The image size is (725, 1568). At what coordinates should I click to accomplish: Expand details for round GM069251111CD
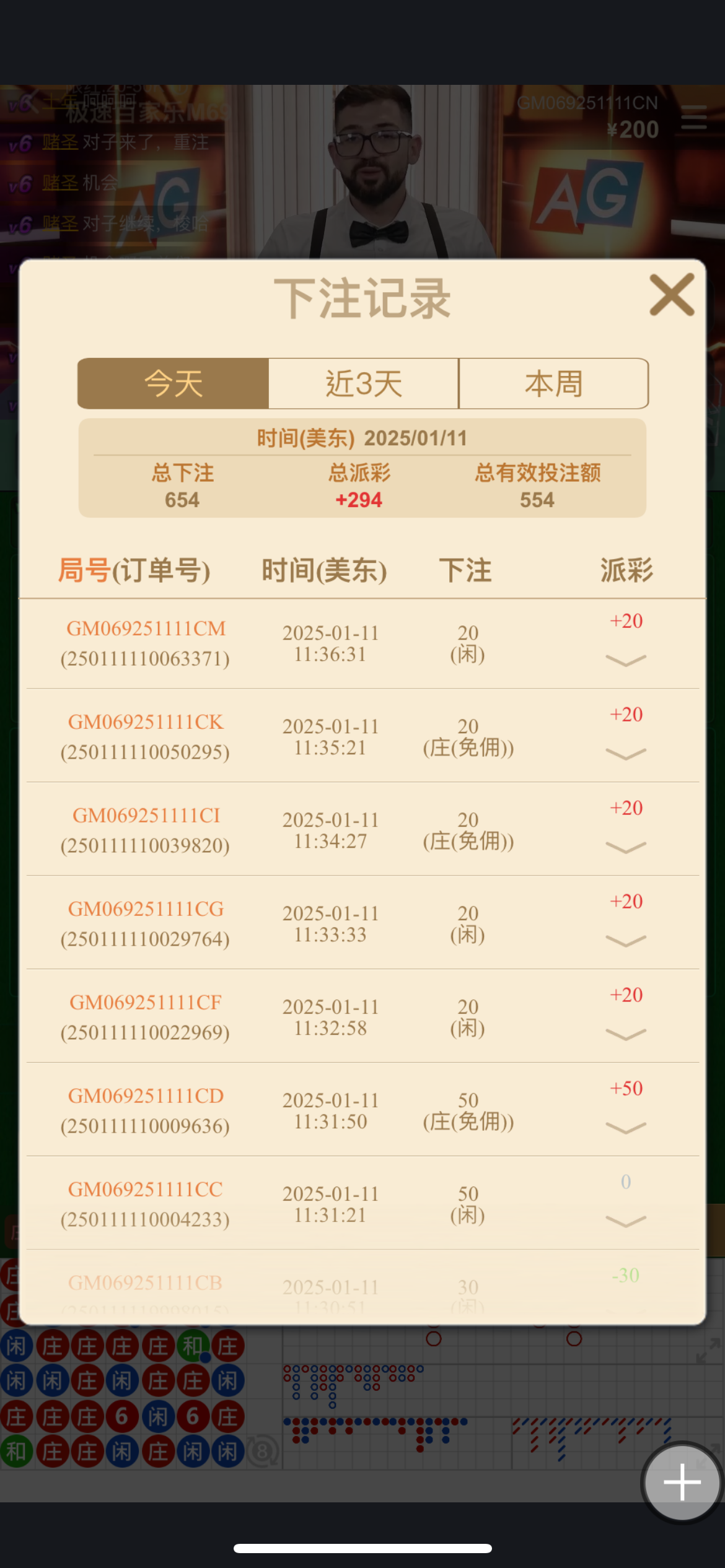[625, 1128]
